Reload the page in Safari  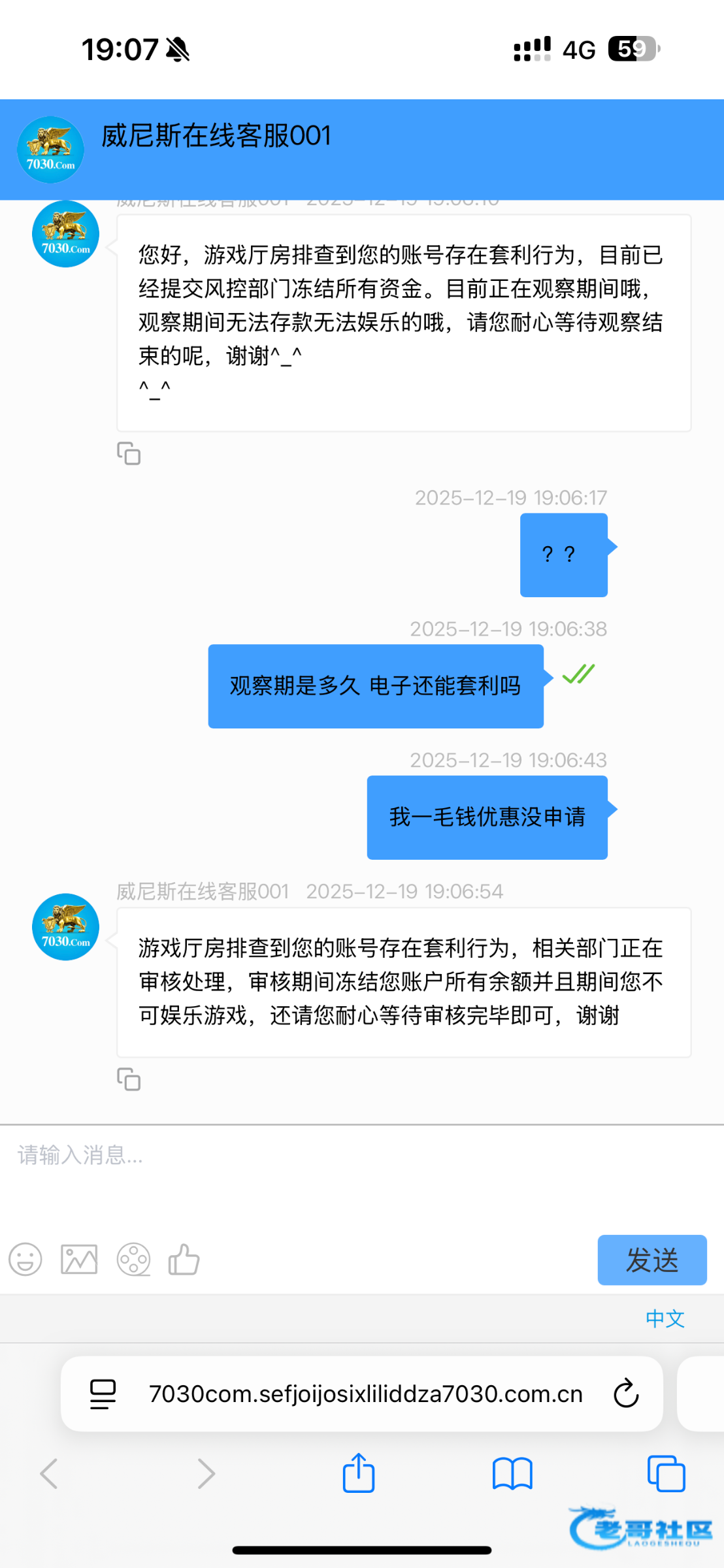(x=626, y=1394)
